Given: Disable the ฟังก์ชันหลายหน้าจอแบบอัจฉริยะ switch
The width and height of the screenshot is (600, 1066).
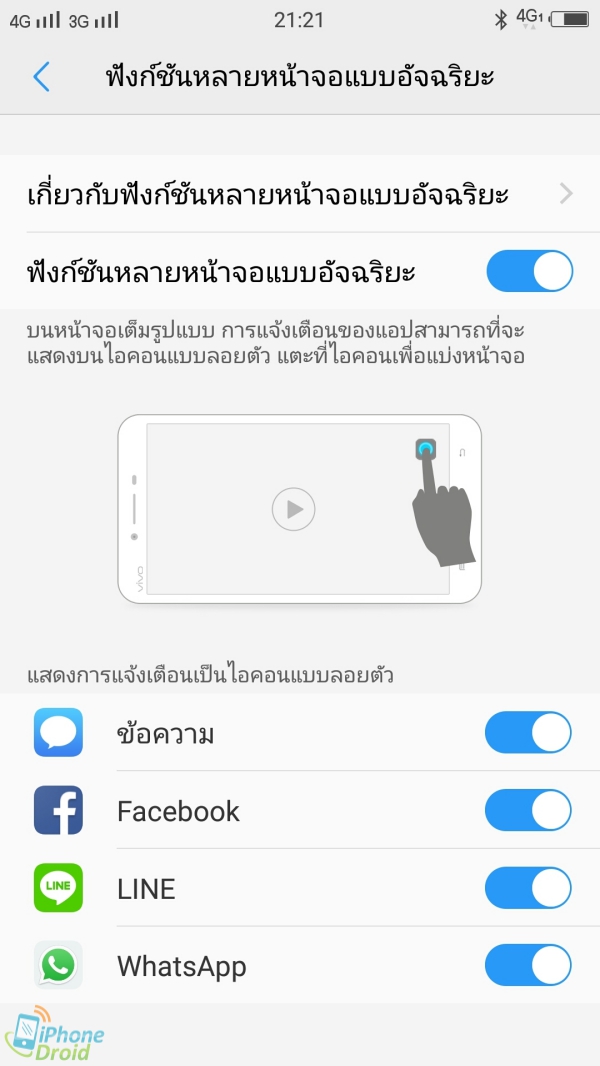Looking at the screenshot, I should click(x=529, y=272).
